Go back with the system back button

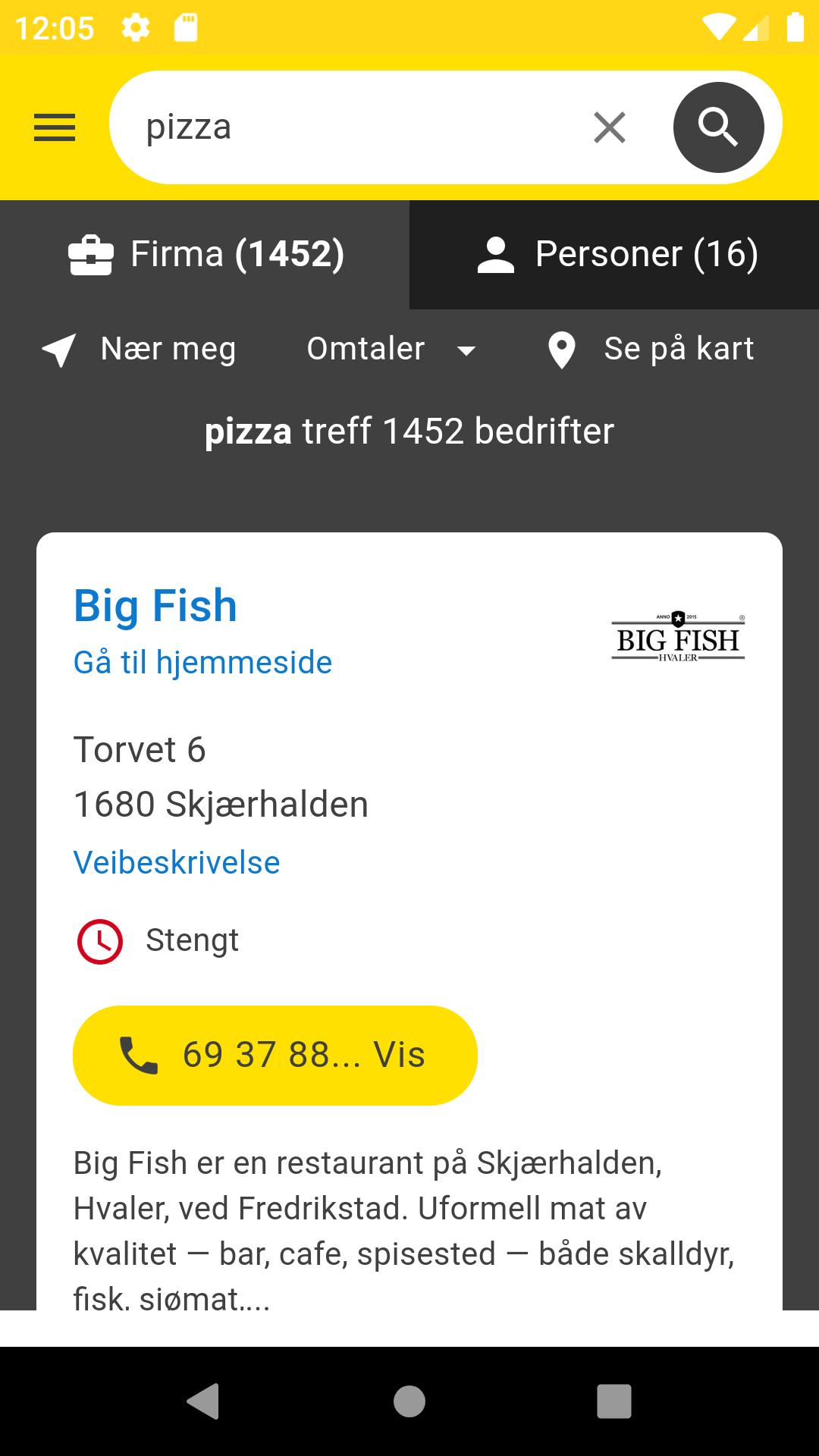point(203,1401)
